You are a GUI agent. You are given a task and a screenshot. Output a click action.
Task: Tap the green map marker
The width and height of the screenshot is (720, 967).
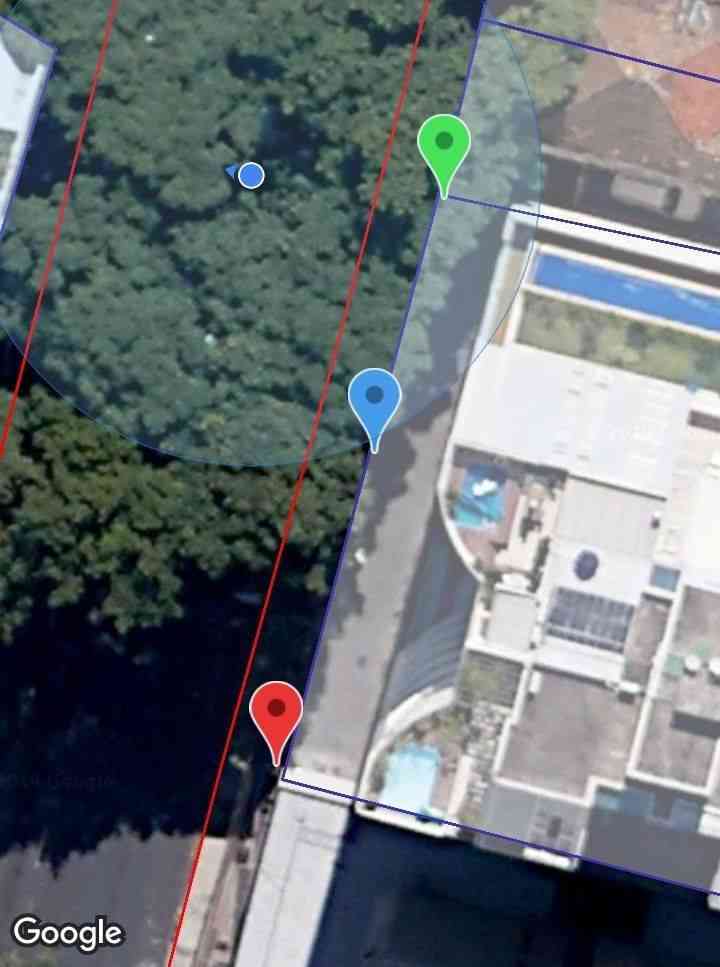[444, 146]
